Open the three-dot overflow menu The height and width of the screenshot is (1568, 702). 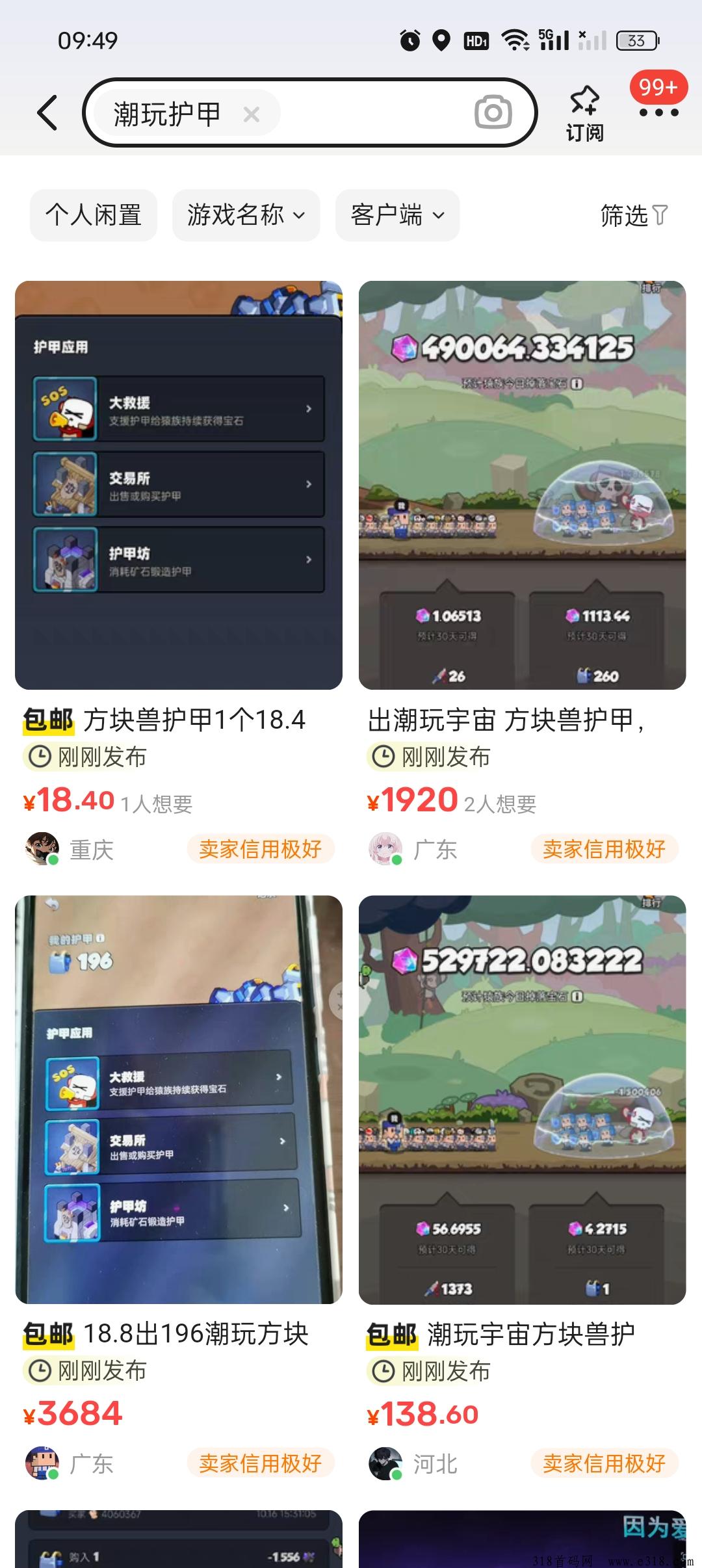pos(658,112)
